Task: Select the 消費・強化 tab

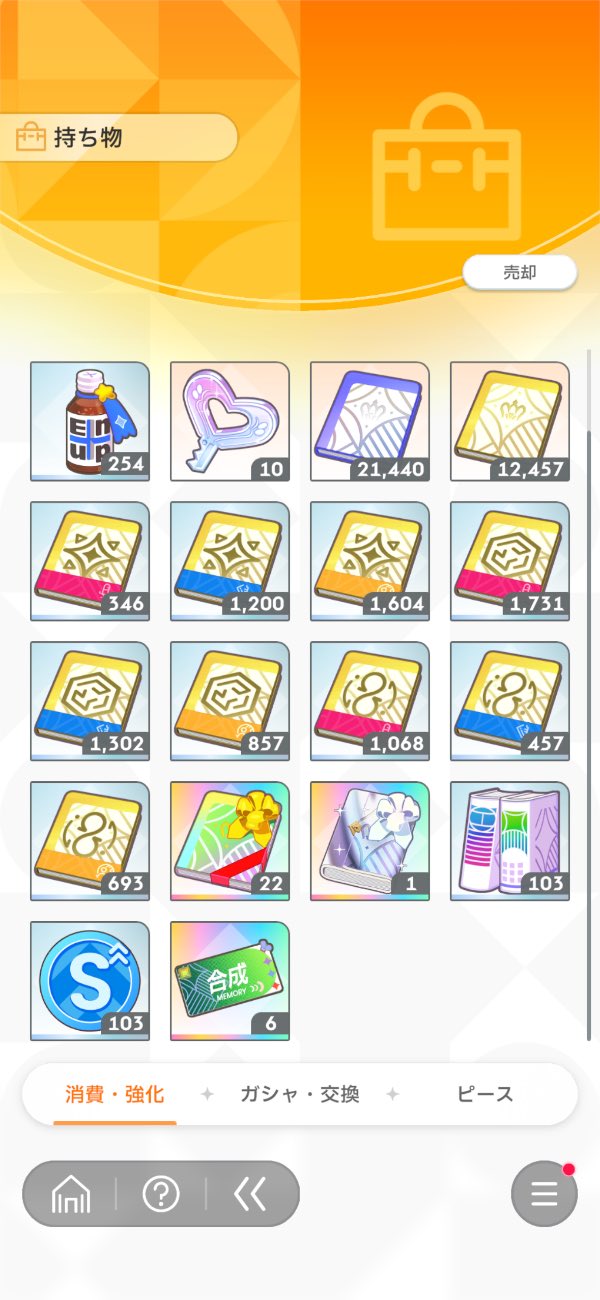Action: point(114,1094)
